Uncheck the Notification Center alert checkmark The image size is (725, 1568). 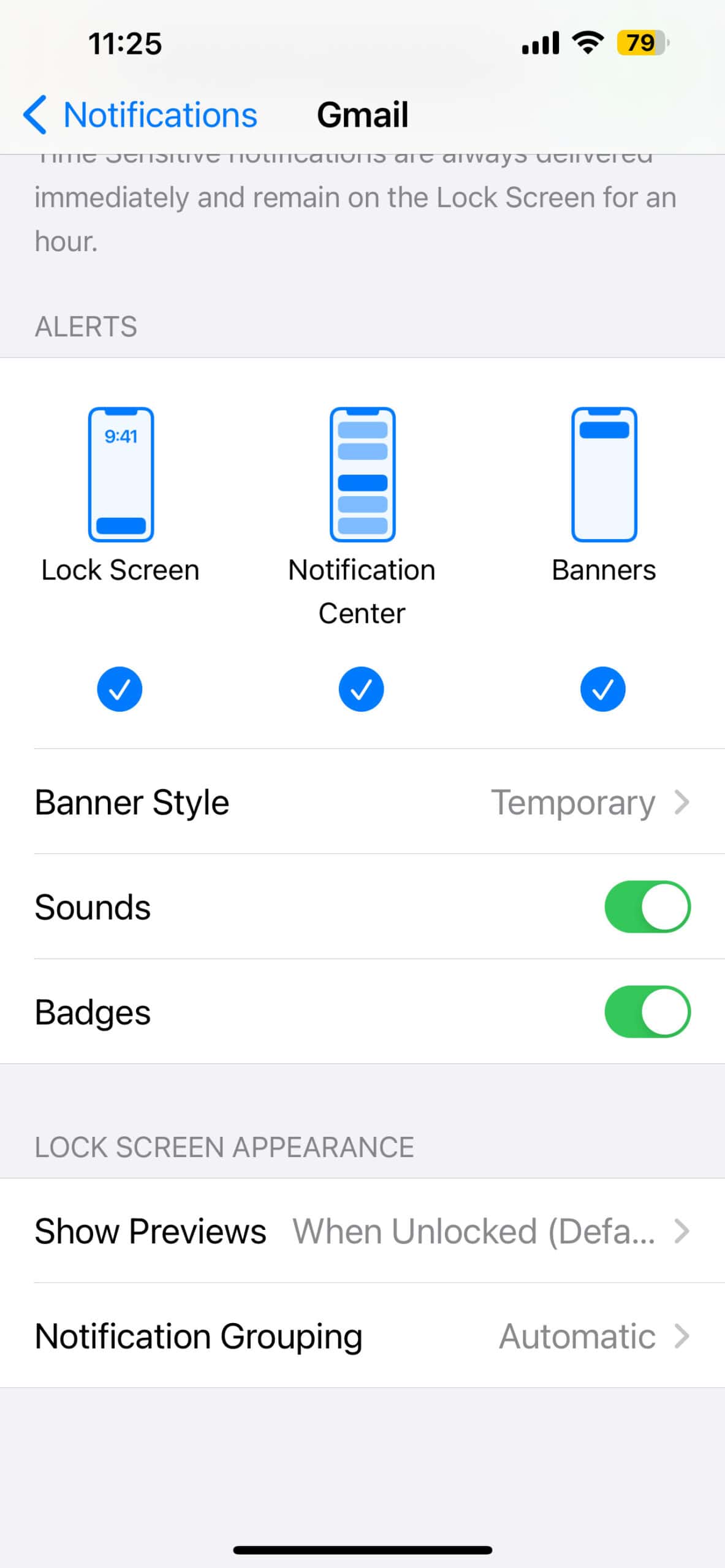360,688
